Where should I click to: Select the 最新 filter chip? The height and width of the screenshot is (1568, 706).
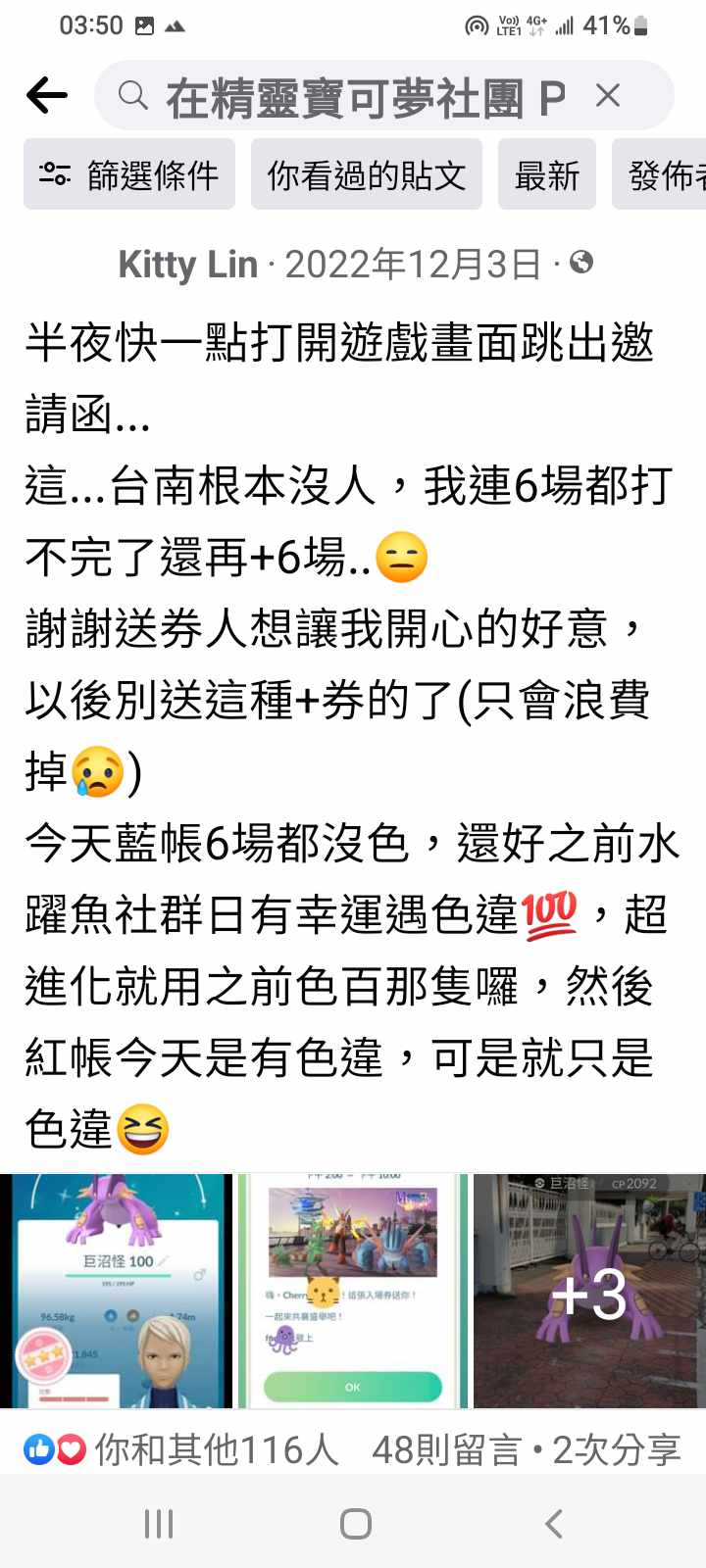tap(546, 175)
